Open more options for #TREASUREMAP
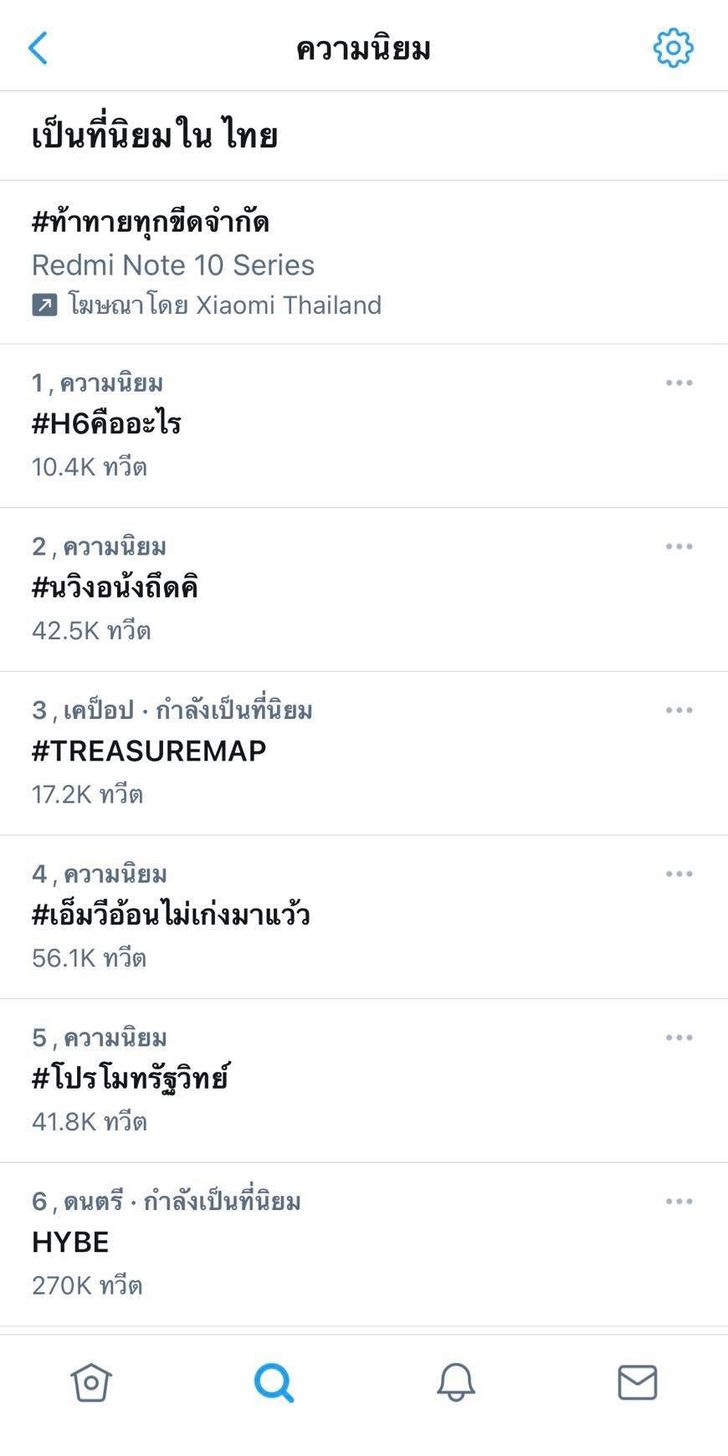The width and height of the screenshot is (728, 1456). 679,710
